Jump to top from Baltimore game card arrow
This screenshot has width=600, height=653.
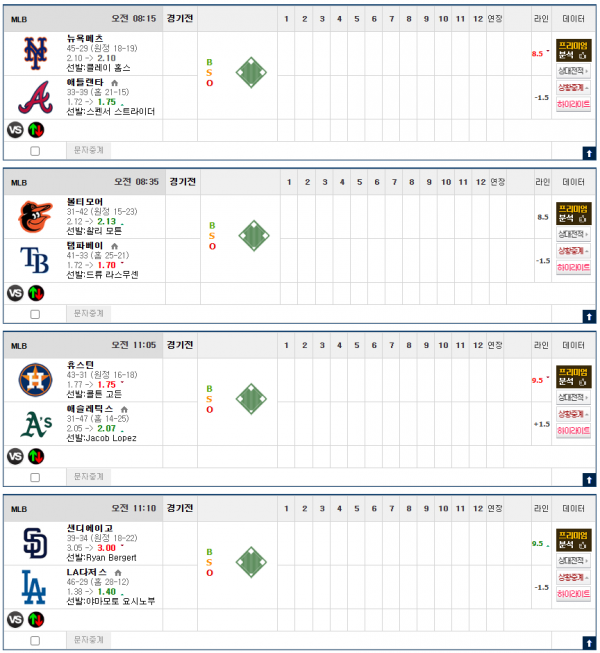[589, 316]
